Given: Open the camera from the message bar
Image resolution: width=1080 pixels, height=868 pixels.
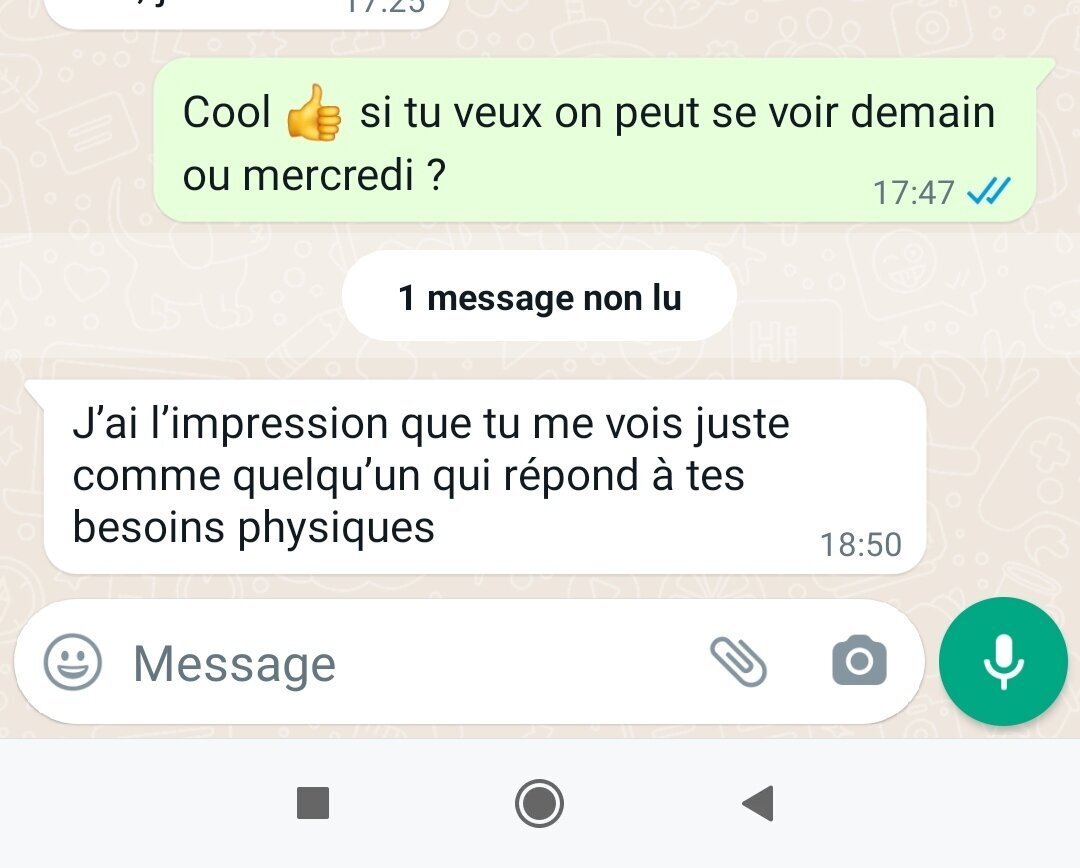Looking at the screenshot, I should click(859, 661).
